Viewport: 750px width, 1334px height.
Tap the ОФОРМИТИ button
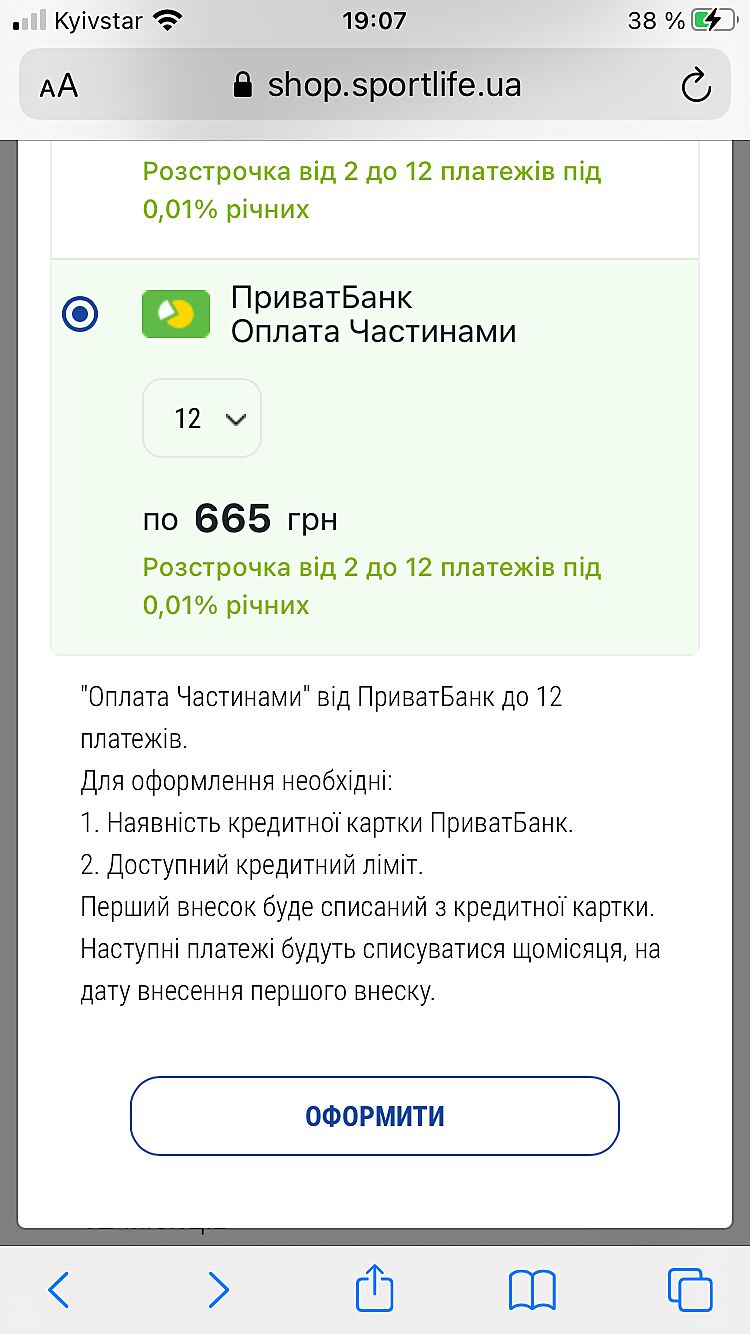[375, 1116]
